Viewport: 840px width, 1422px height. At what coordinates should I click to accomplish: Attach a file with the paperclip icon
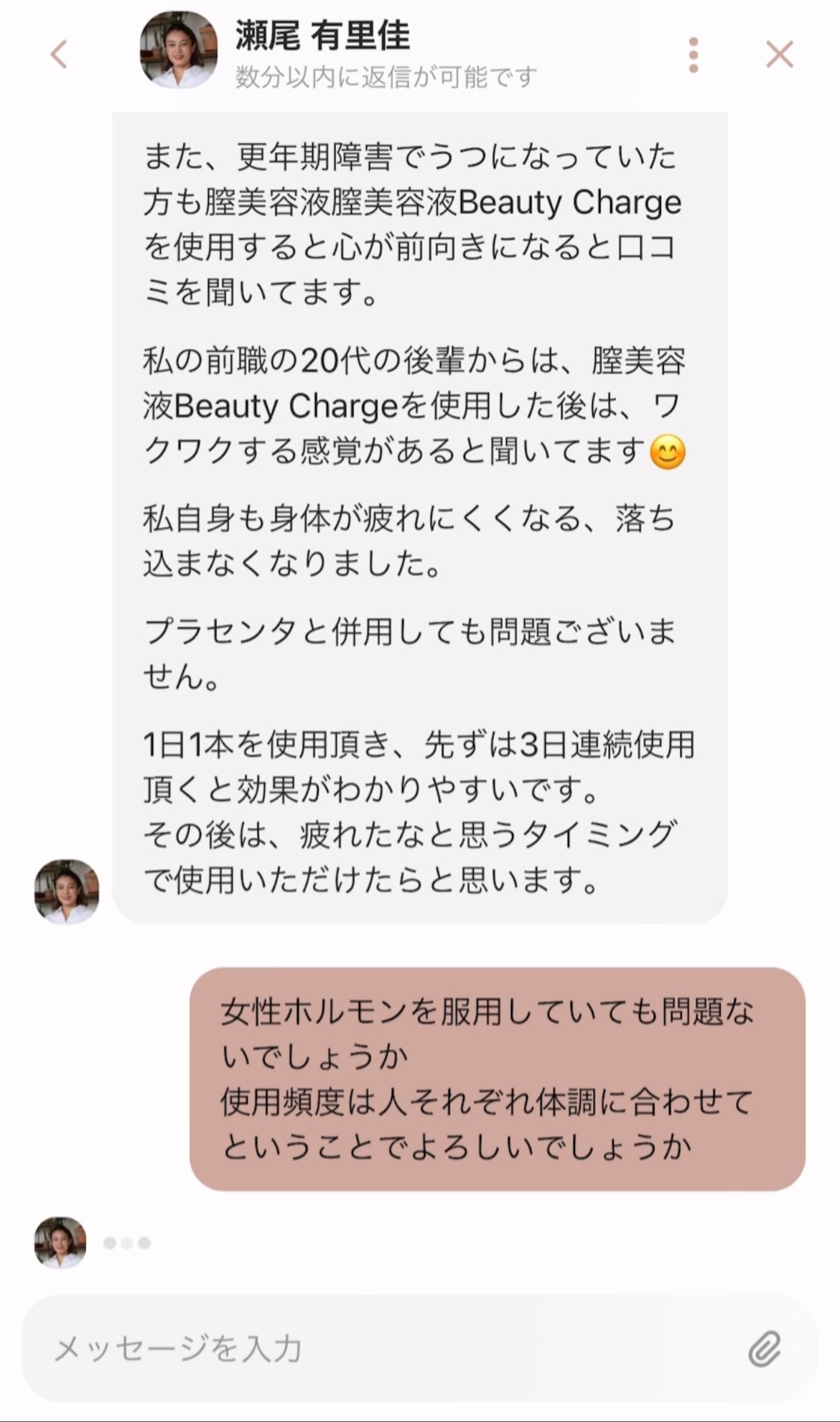pyautogui.click(x=764, y=1349)
